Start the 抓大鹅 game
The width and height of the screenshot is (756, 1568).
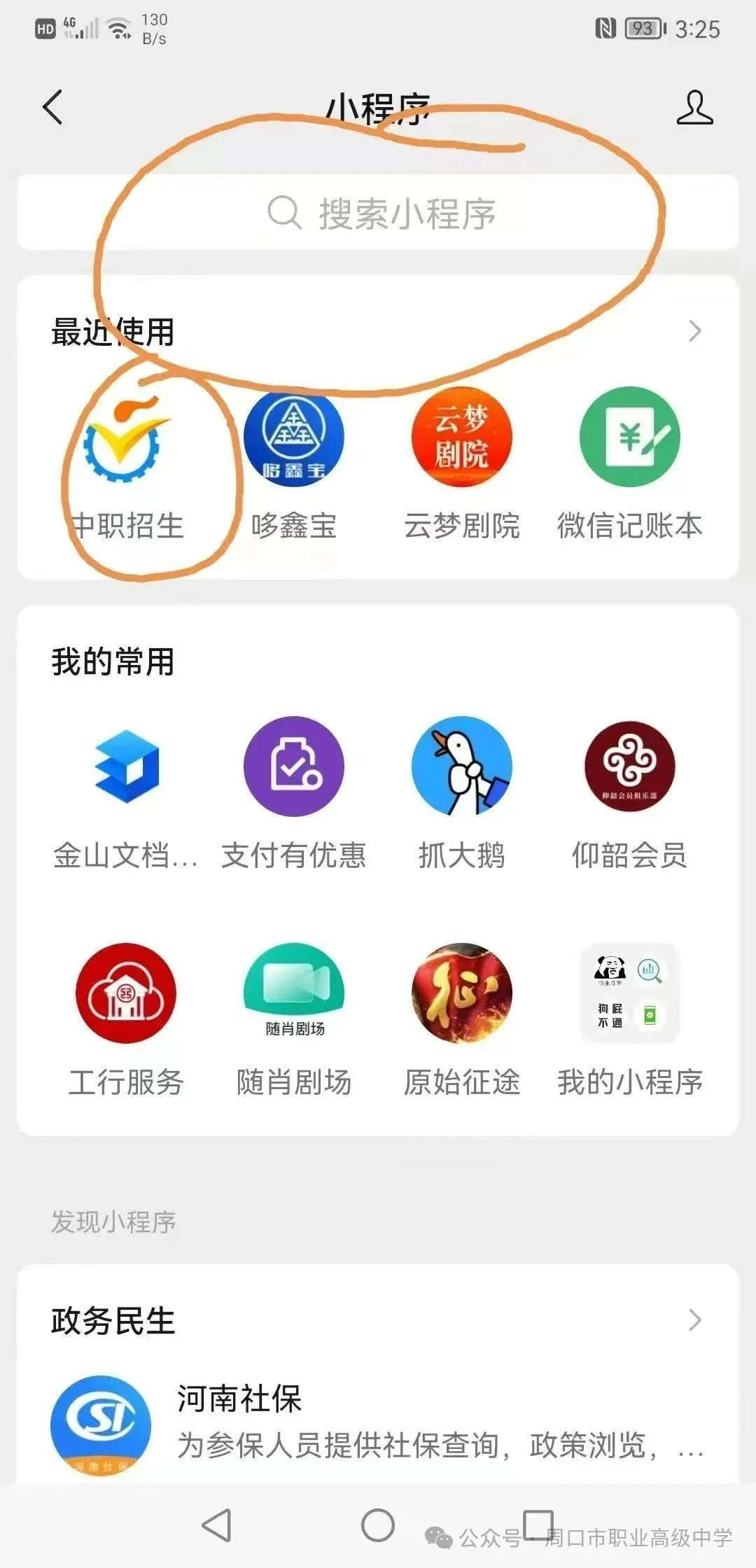(x=462, y=767)
